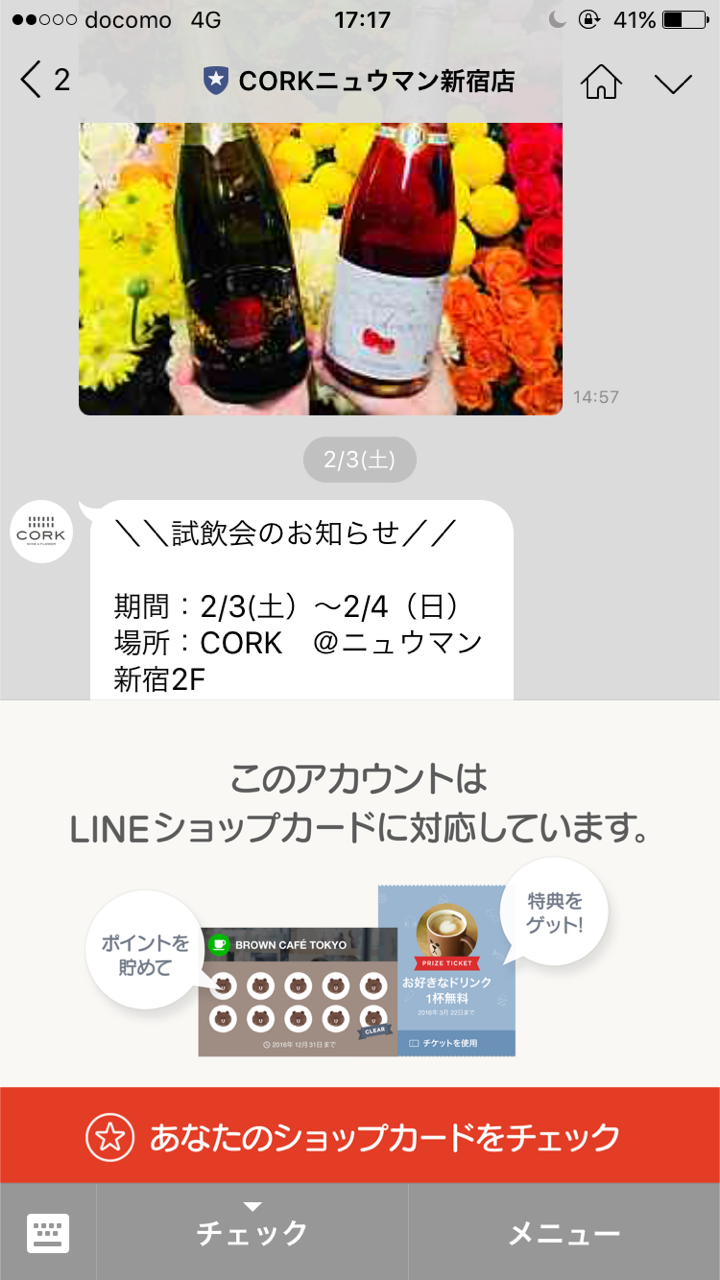
Task: Open the LINE shop card banner
Action: (360, 900)
